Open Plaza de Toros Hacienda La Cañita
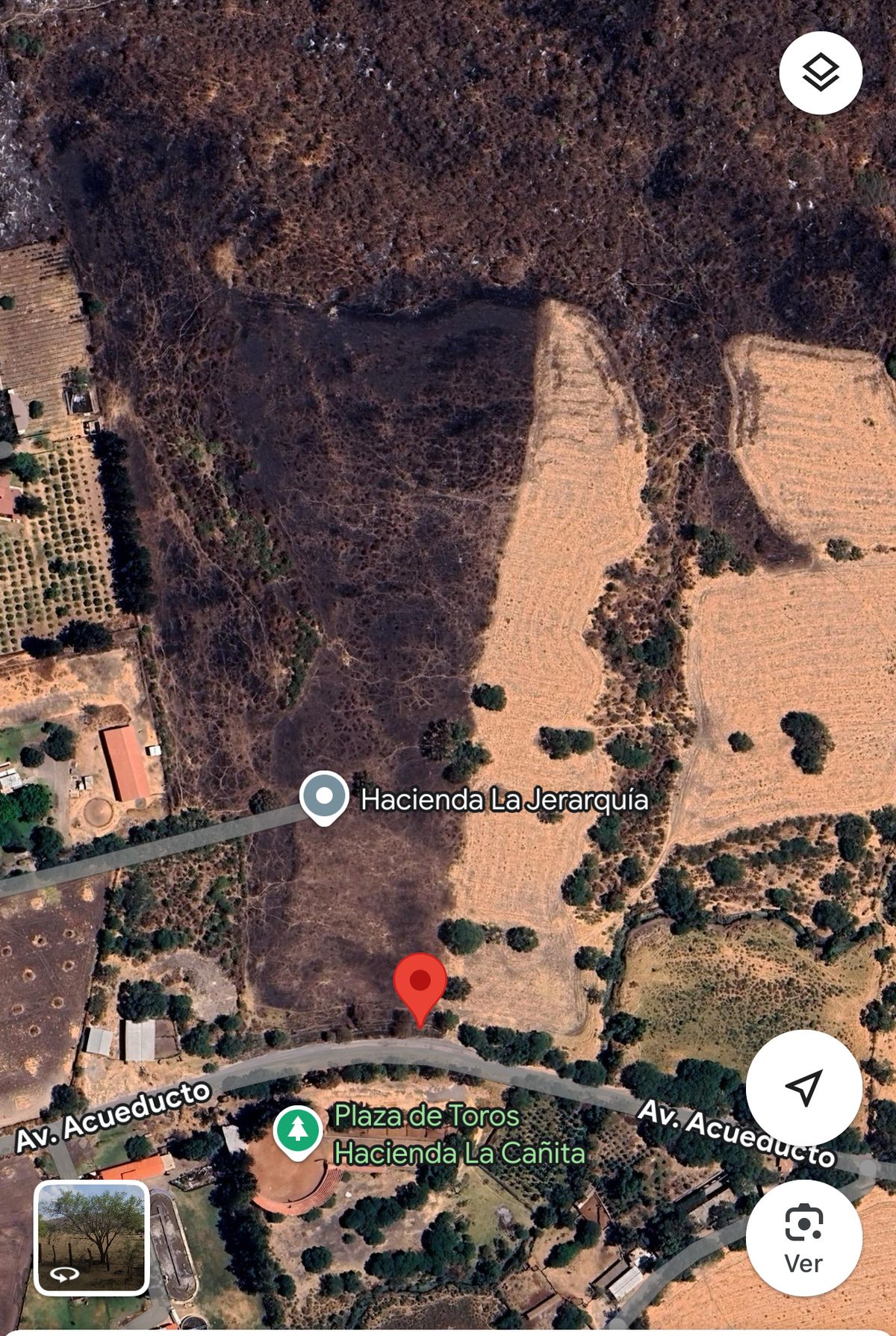This screenshot has width=896, height=1336. click(298, 1132)
